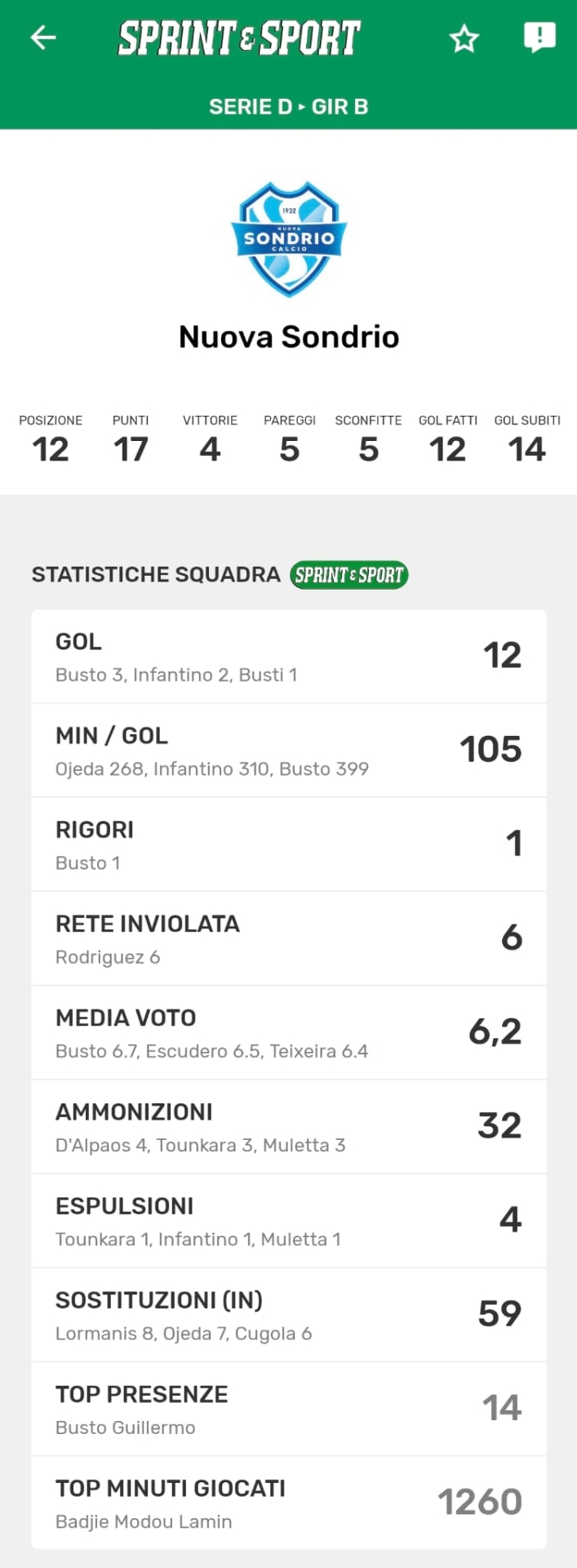Open the GOL scorers statistic row

288,657
